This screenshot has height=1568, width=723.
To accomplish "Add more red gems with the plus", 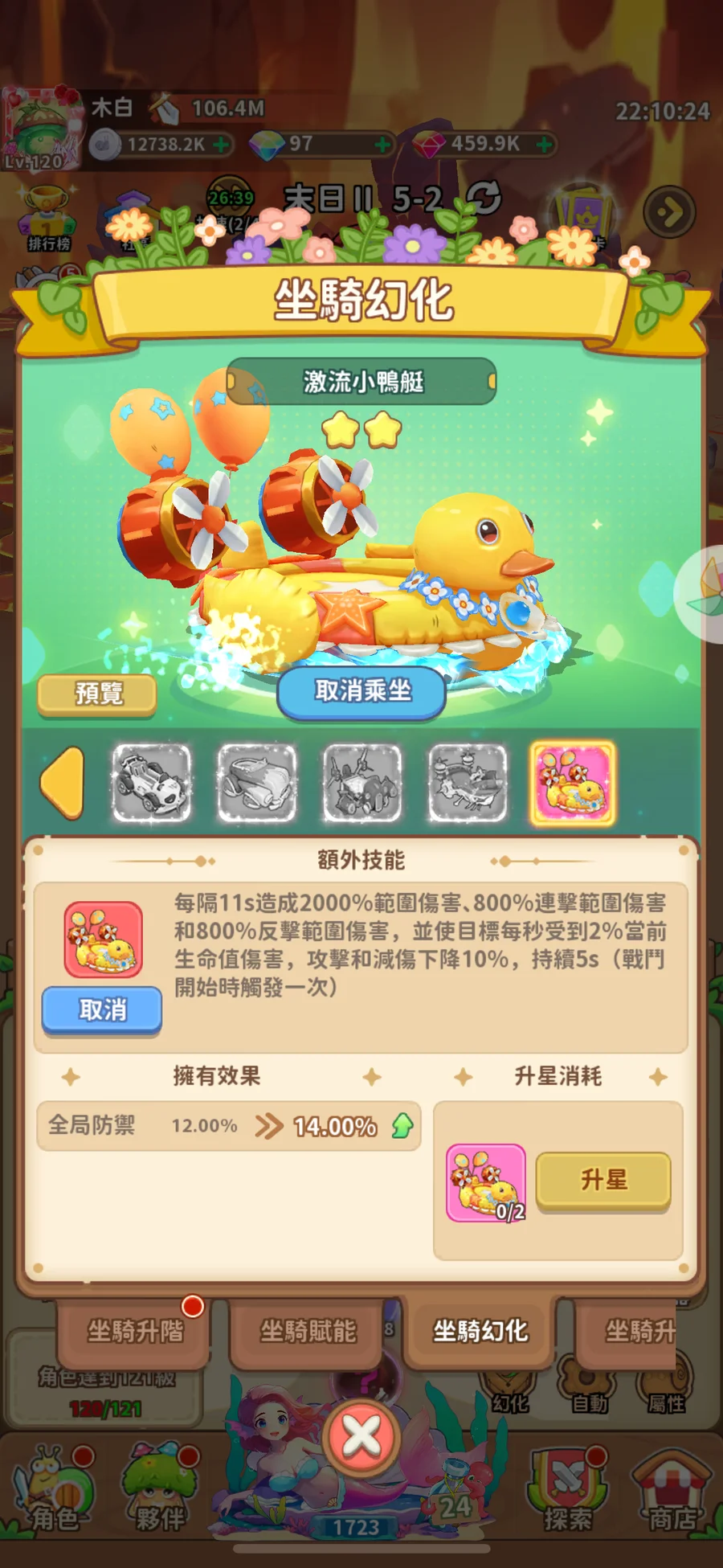I will pyautogui.click(x=545, y=145).
